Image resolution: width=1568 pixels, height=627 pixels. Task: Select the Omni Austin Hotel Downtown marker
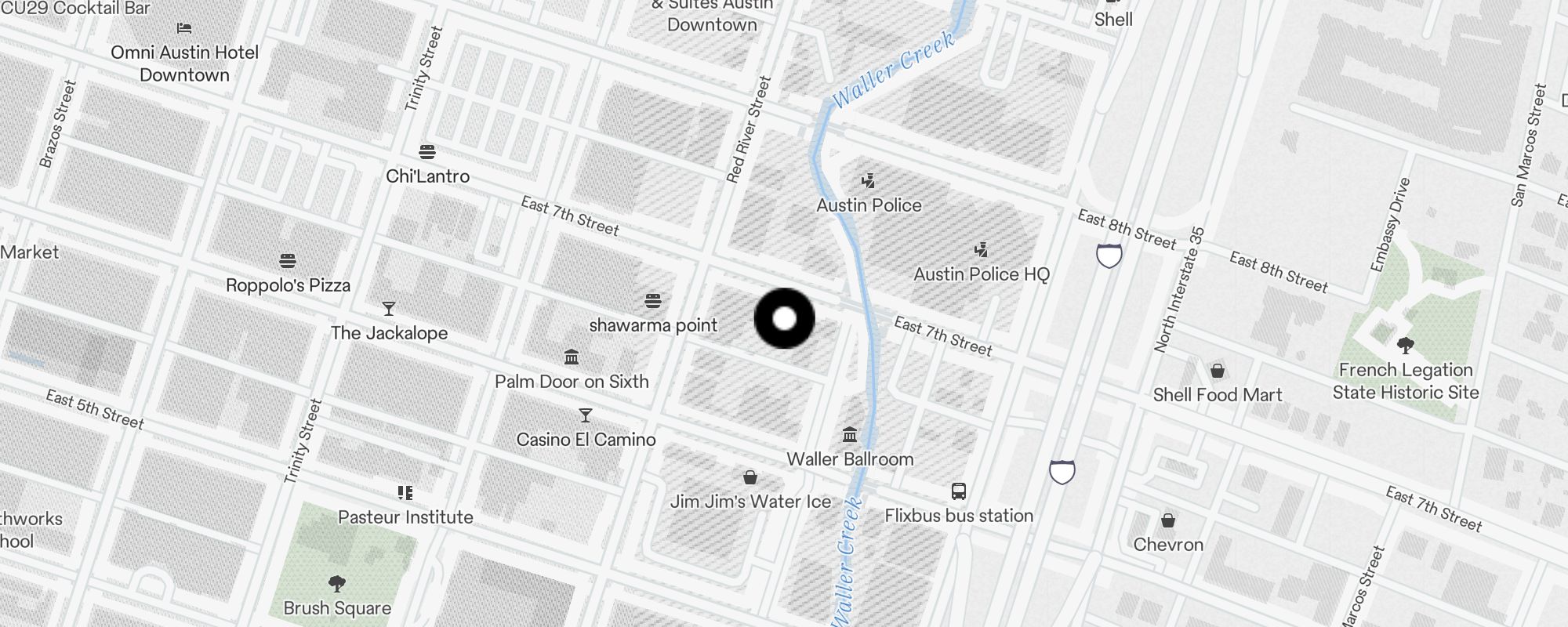[184, 29]
